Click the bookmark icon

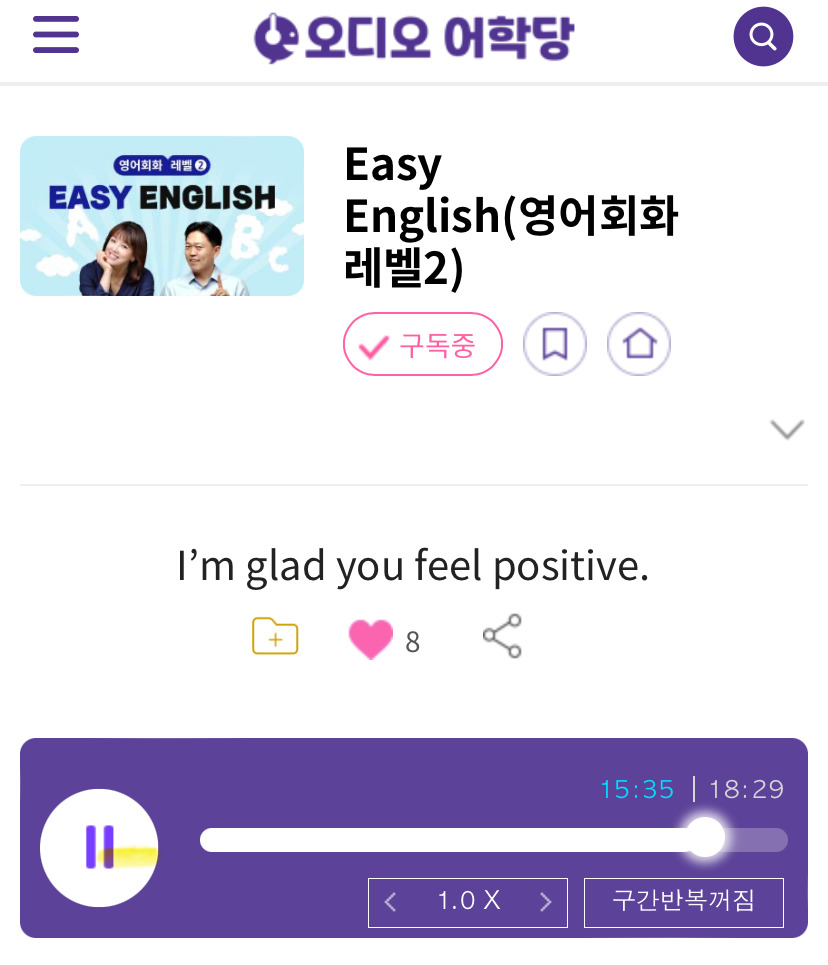(555, 343)
